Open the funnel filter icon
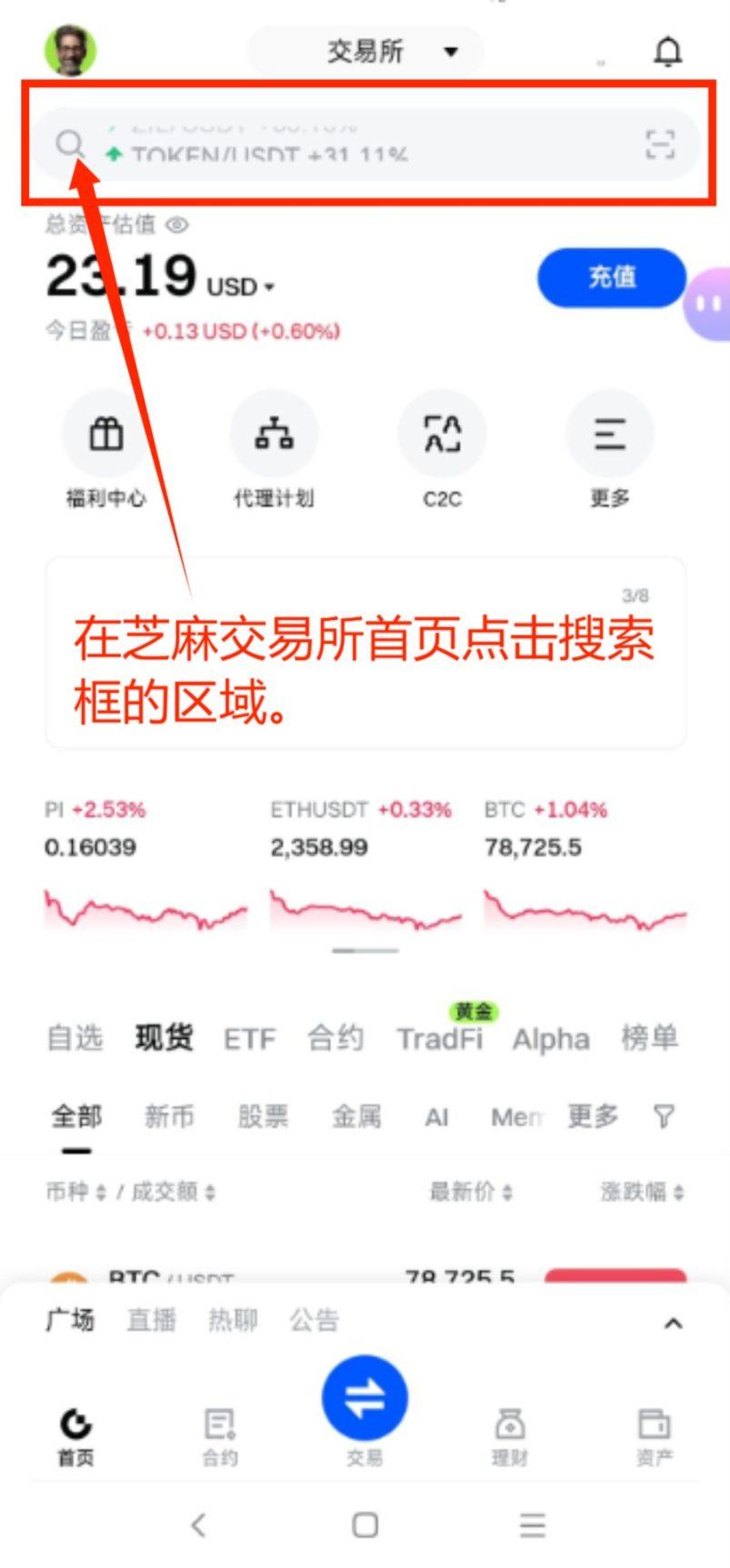 point(665,1116)
